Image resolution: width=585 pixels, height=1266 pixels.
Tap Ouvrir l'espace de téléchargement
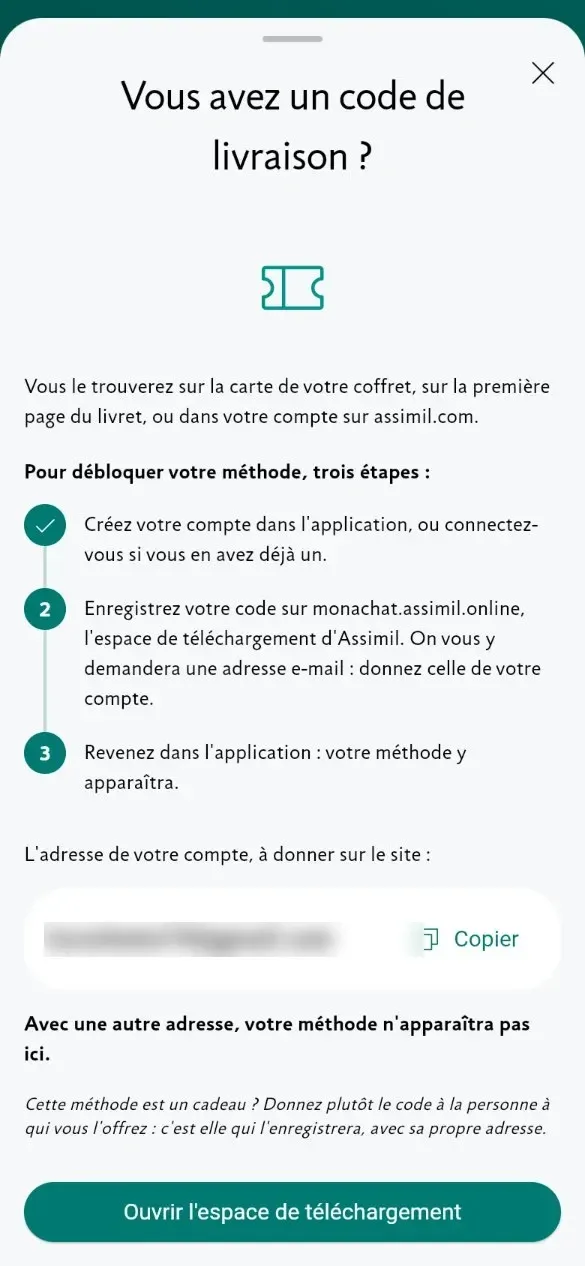click(292, 1212)
